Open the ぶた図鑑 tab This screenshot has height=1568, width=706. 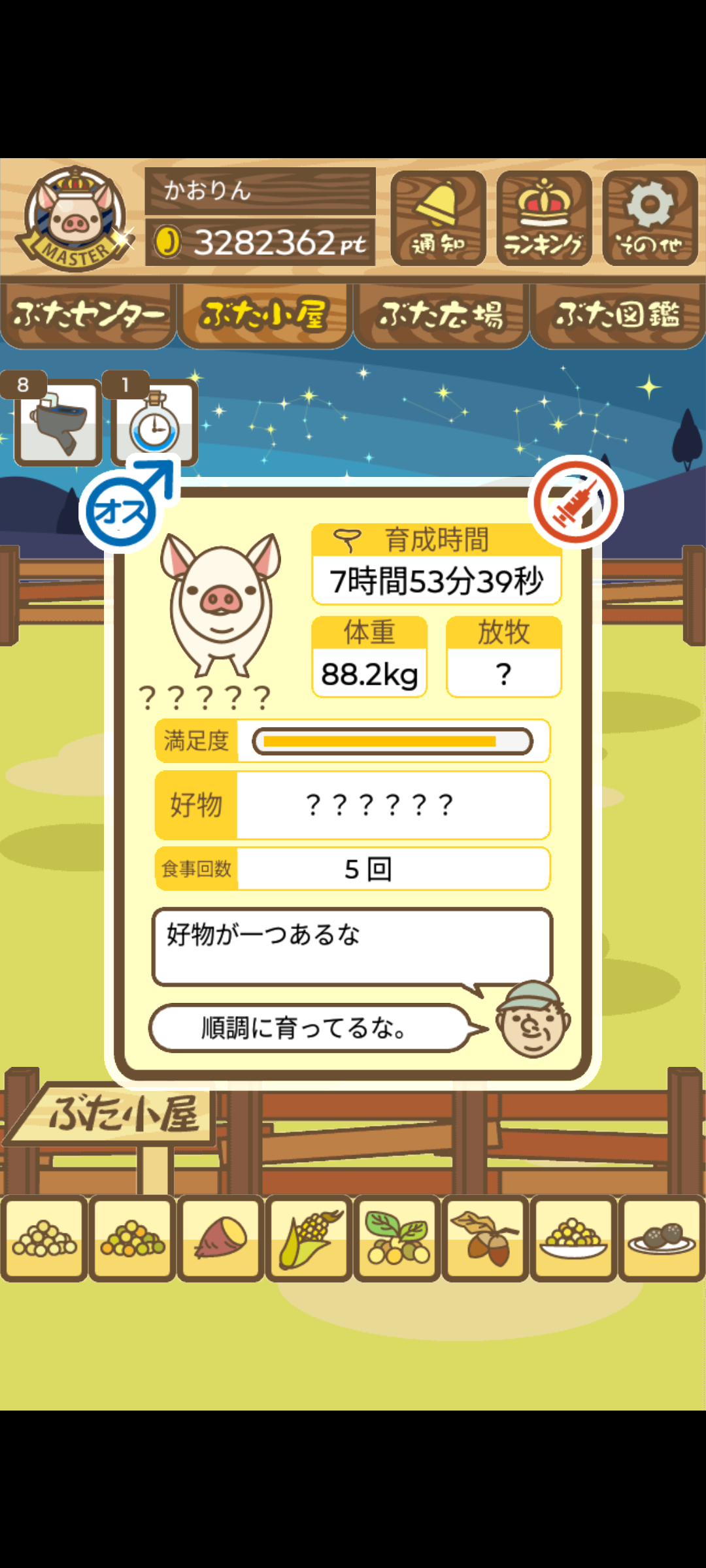(618, 315)
